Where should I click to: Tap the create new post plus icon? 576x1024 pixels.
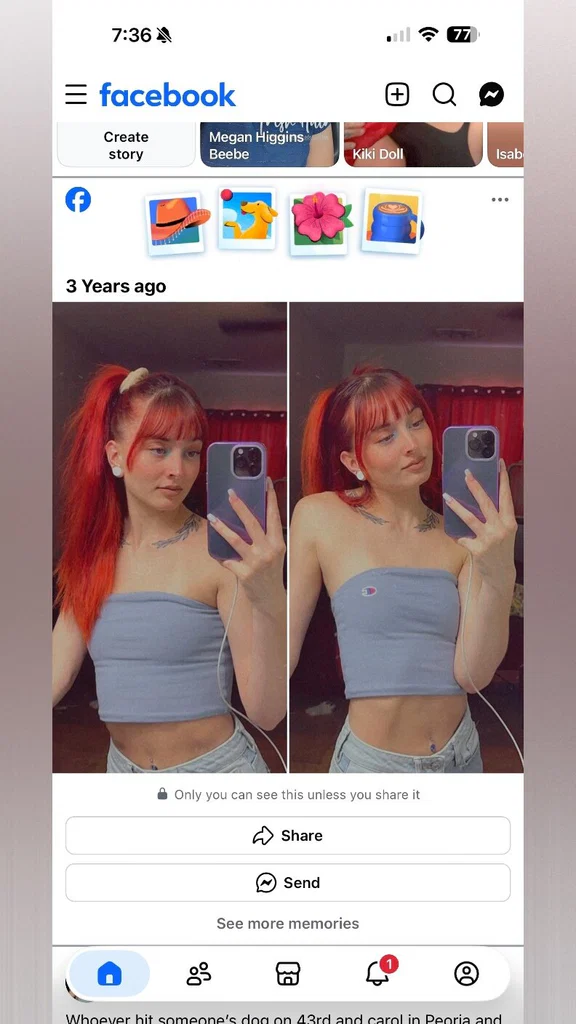pyautogui.click(x=397, y=94)
